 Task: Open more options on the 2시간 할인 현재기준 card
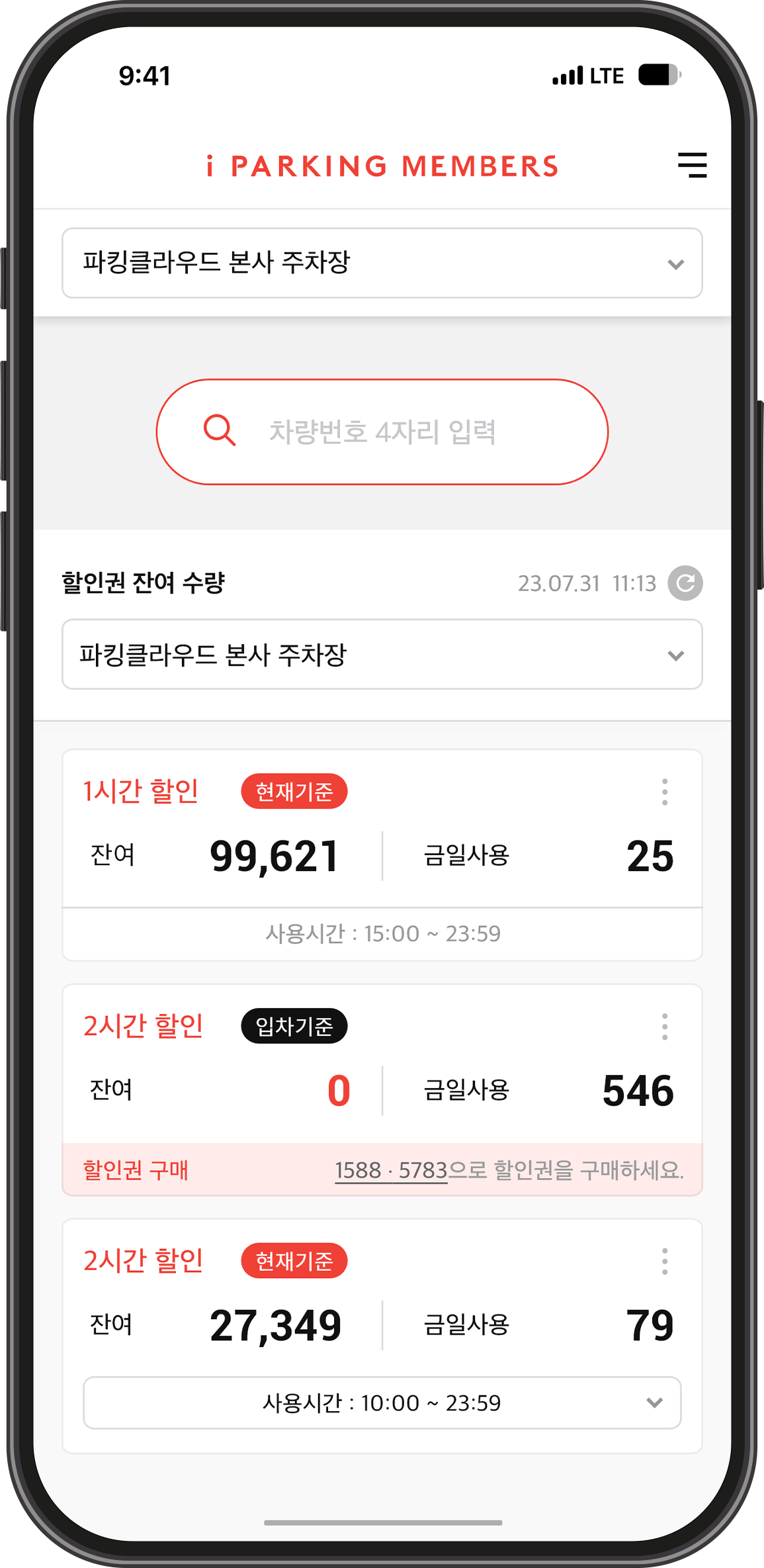click(x=664, y=1261)
